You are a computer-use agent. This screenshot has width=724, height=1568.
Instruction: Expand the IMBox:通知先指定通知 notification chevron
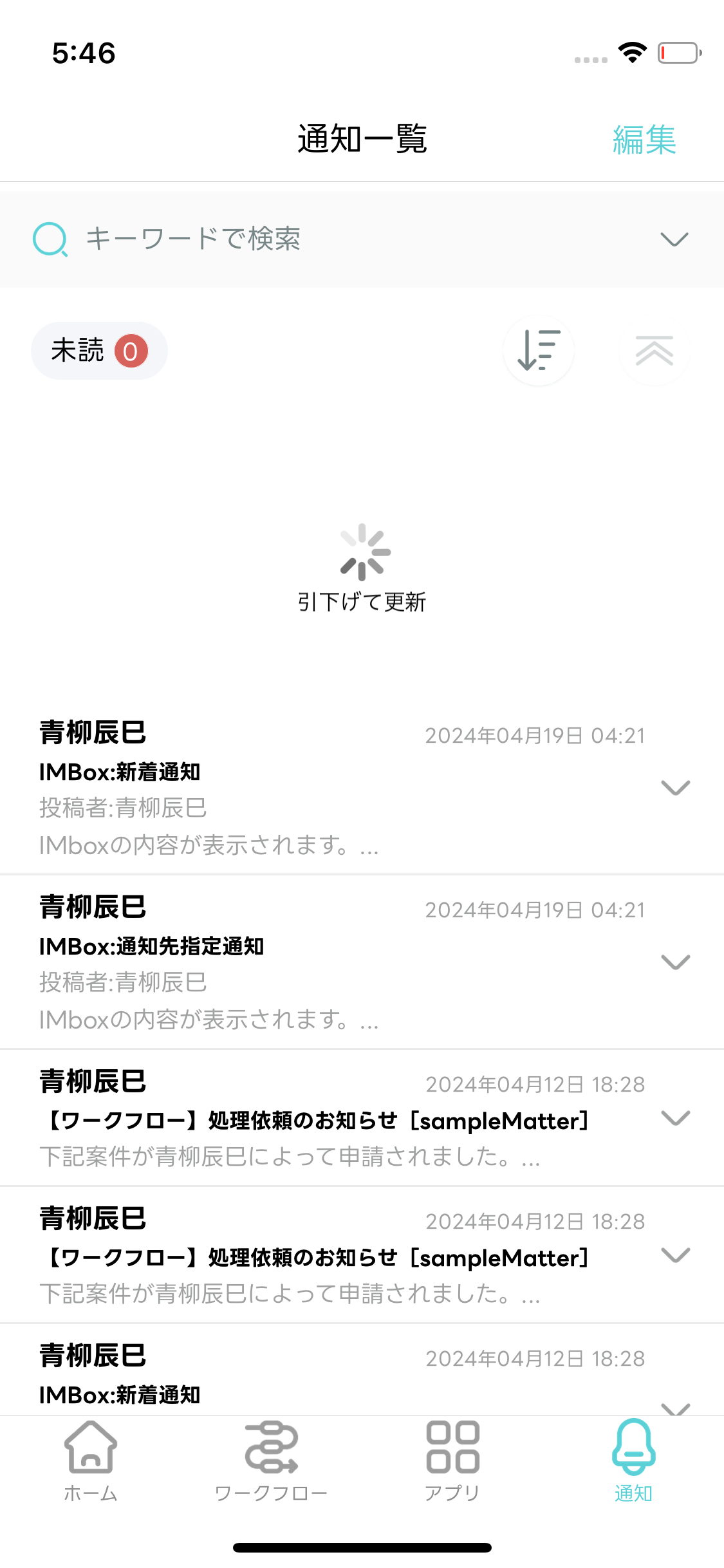(x=675, y=962)
